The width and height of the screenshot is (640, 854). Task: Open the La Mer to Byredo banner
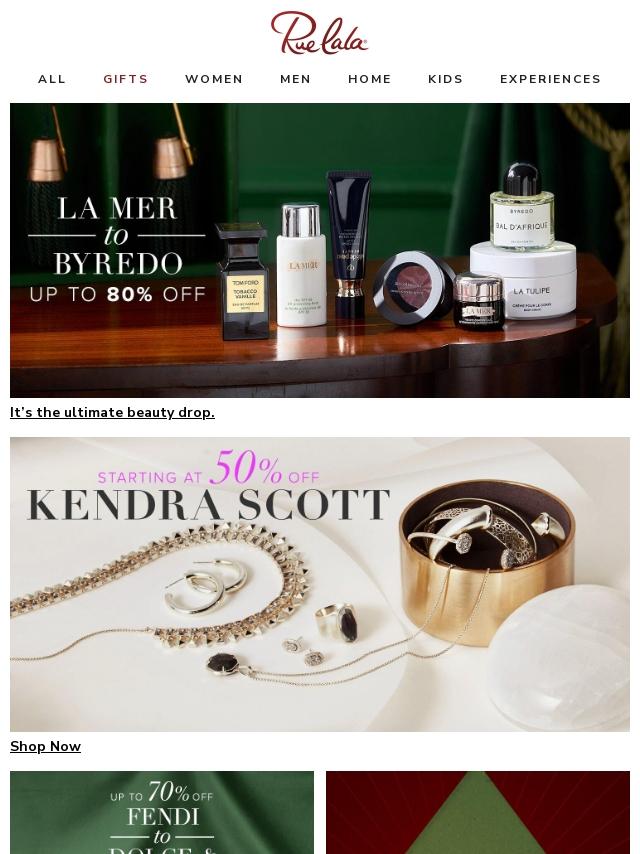(320, 250)
